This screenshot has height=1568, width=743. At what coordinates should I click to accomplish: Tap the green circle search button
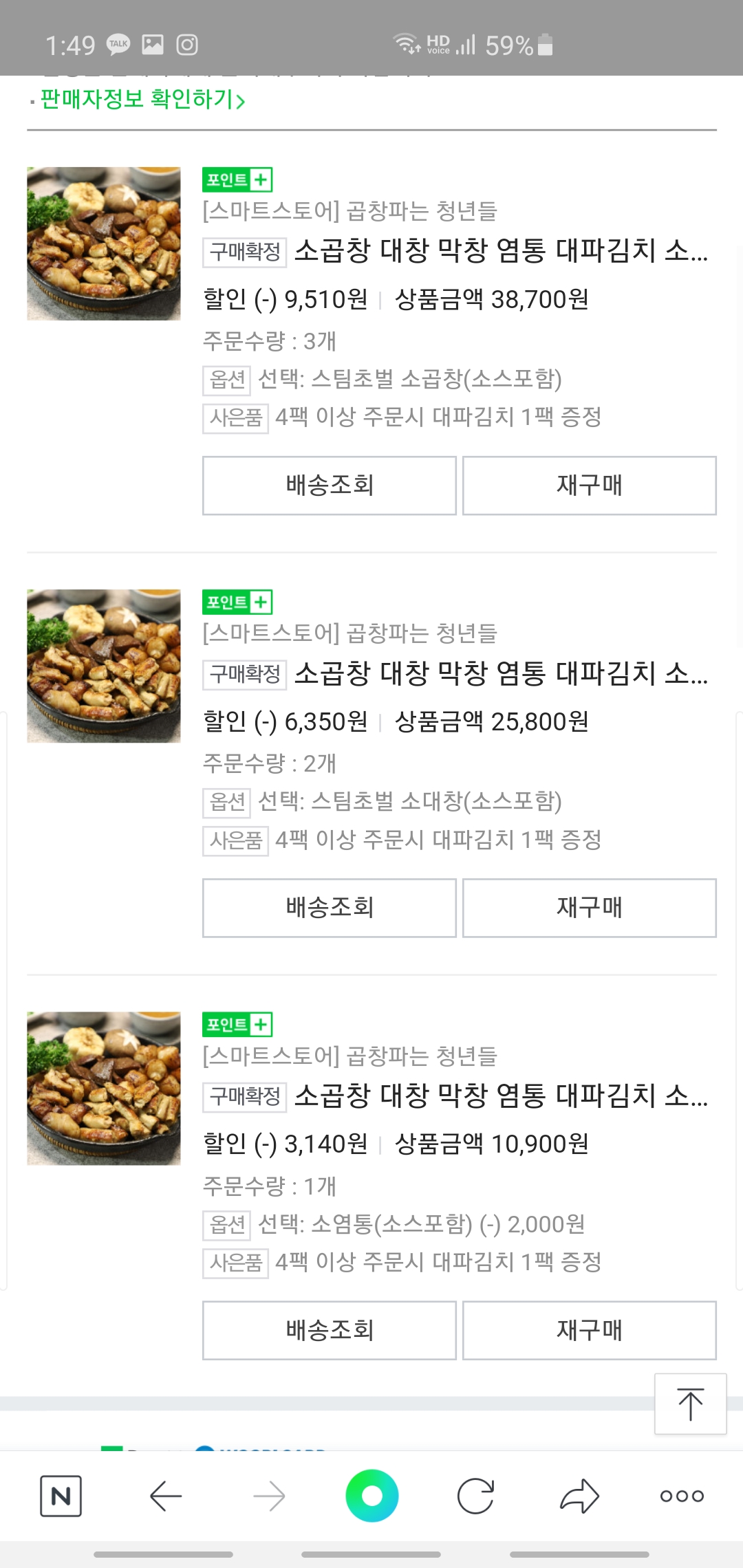(372, 1496)
